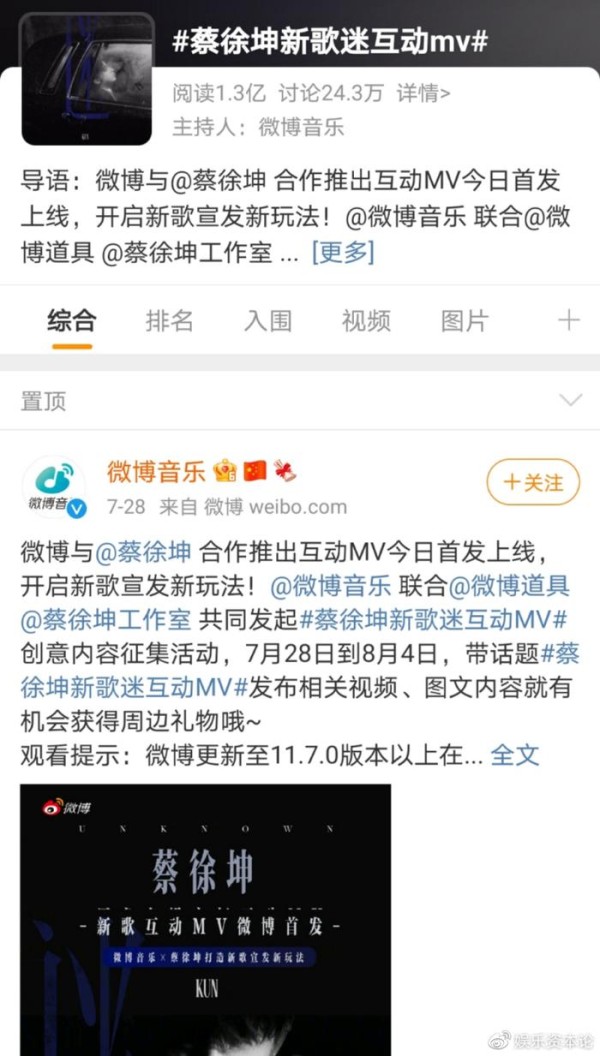Open the topic cover image
Image resolution: width=600 pixels, height=1056 pixels.
pyautogui.click(x=87, y=79)
